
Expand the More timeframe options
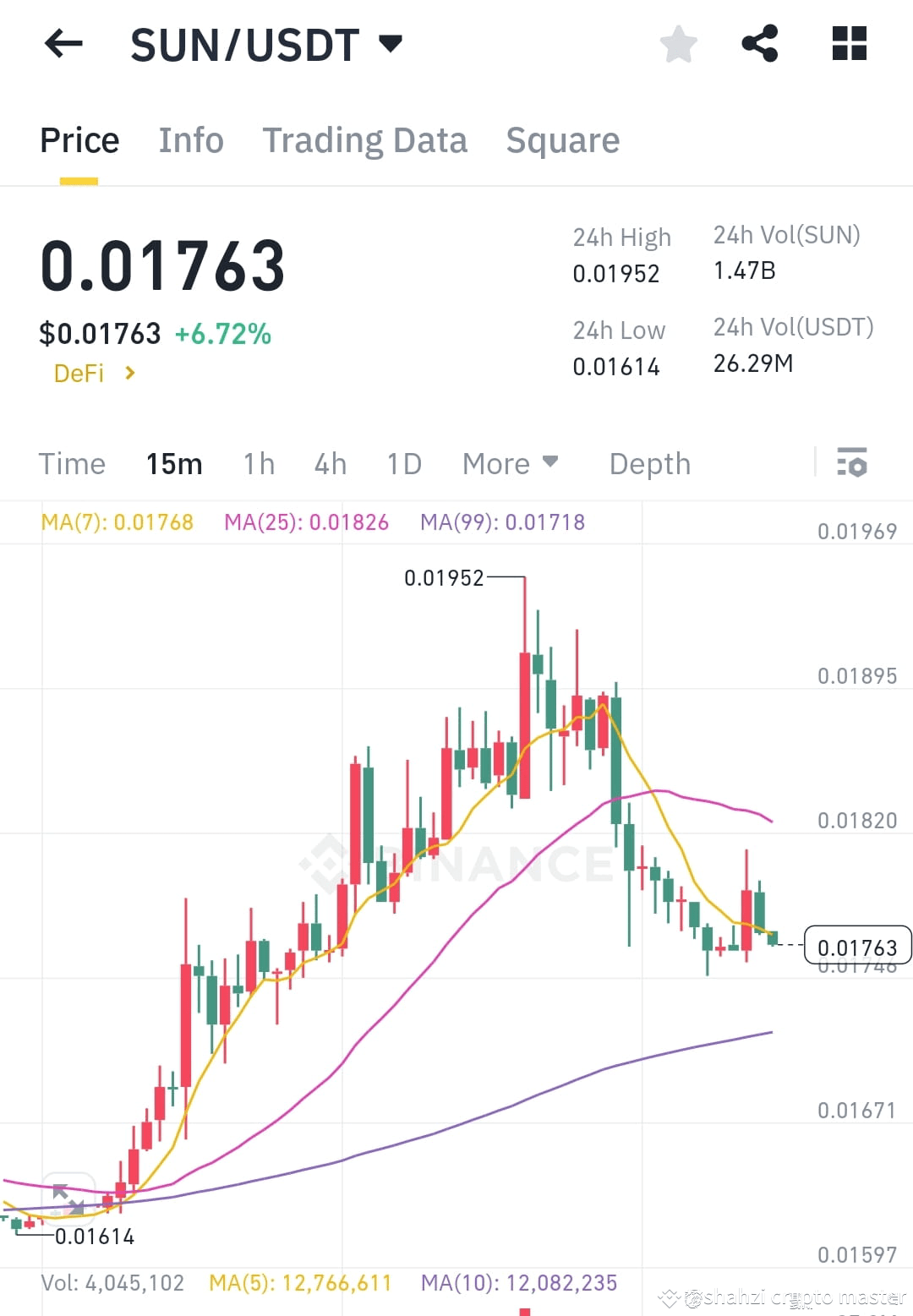coord(510,463)
